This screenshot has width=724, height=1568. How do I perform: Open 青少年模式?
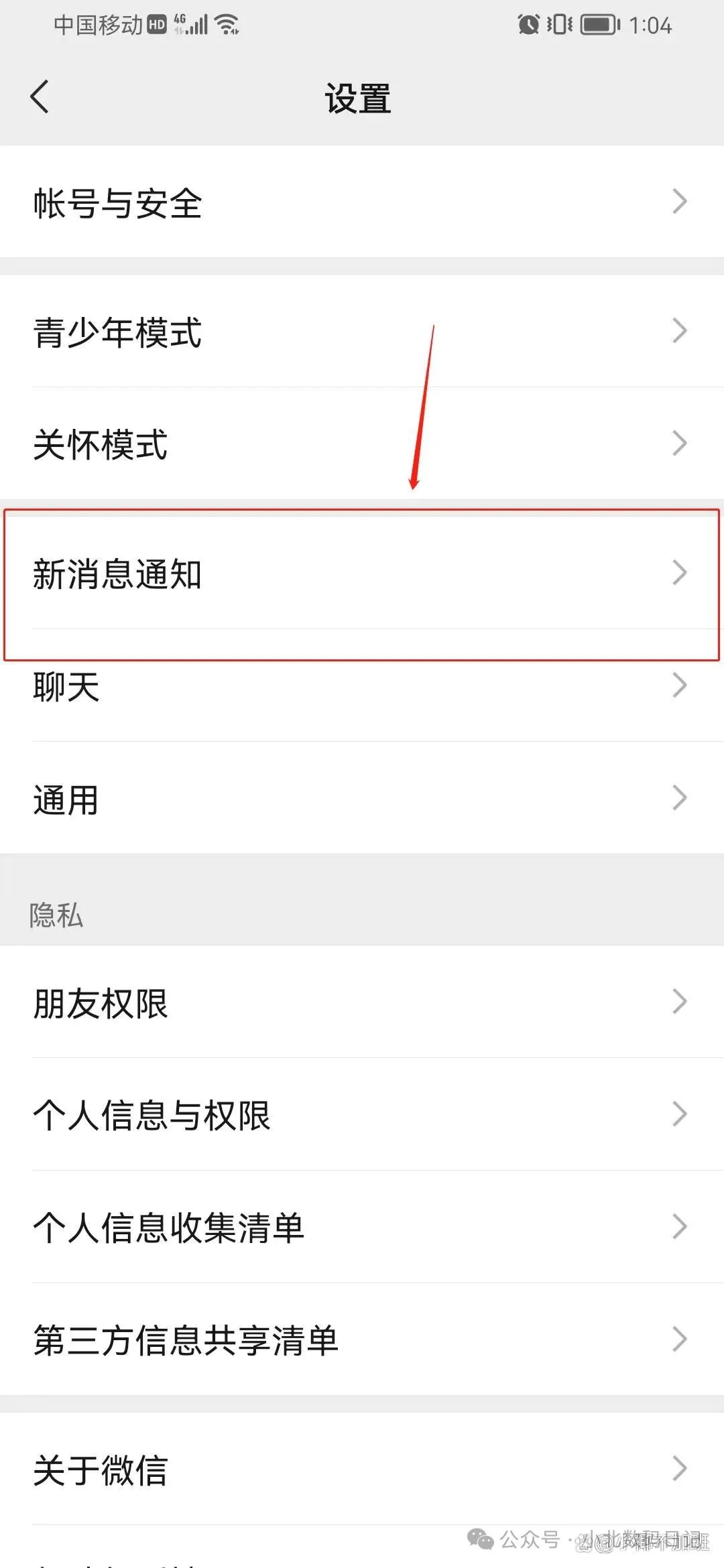click(x=362, y=331)
